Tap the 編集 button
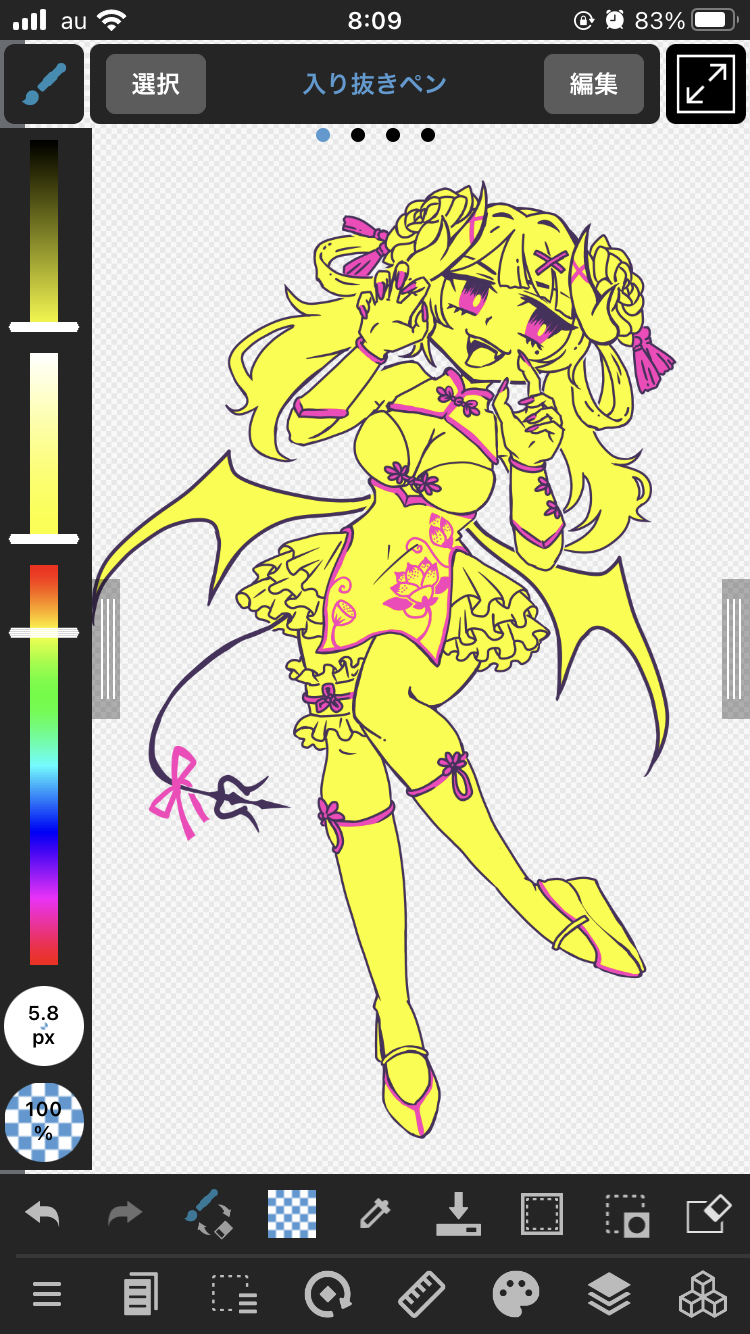Screen dimensions: 750x1334 [x=593, y=84]
